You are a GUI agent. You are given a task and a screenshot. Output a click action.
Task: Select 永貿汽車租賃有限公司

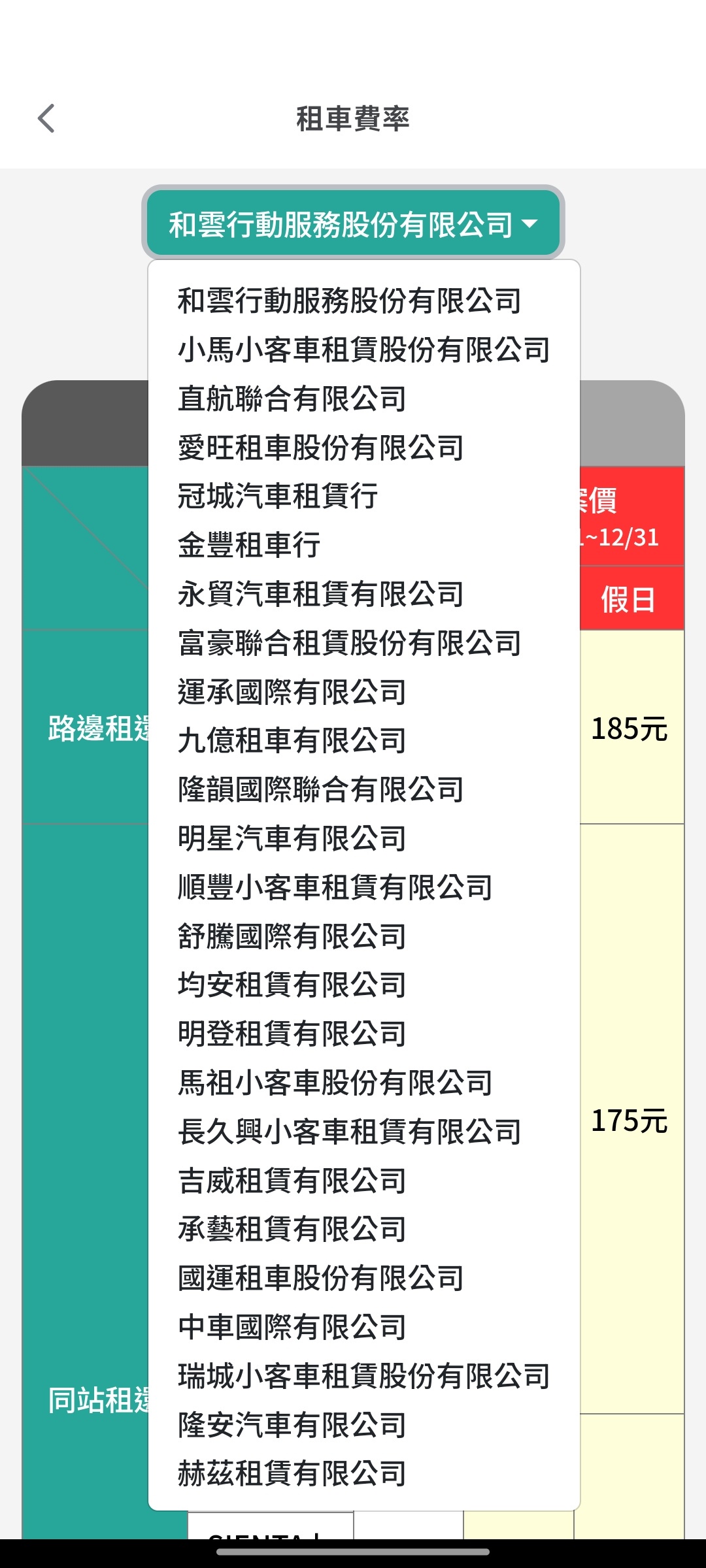(x=364, y=594)
